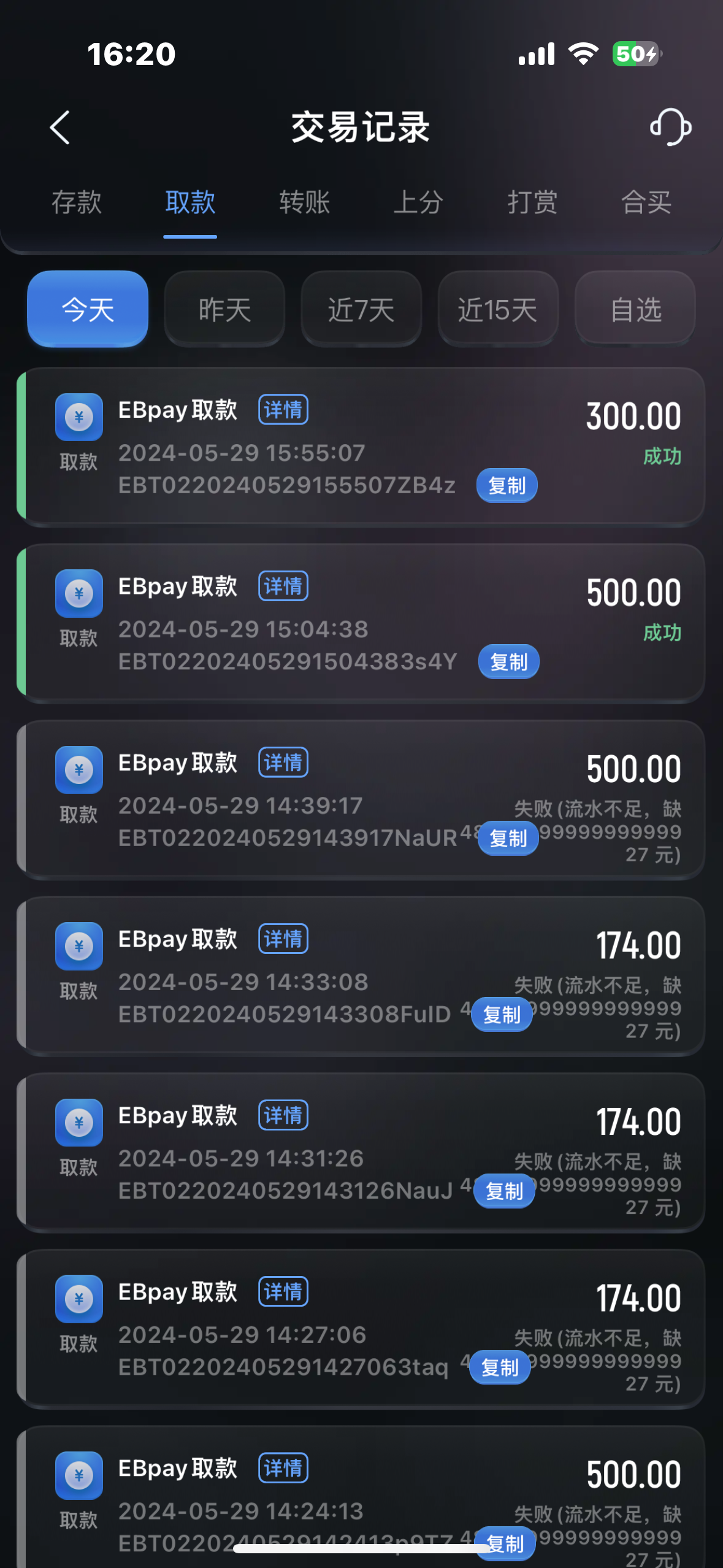Open 详情 for the 15:04:38 withdrawal
This screenshot has width=723, height=1568.
[283, 586]
